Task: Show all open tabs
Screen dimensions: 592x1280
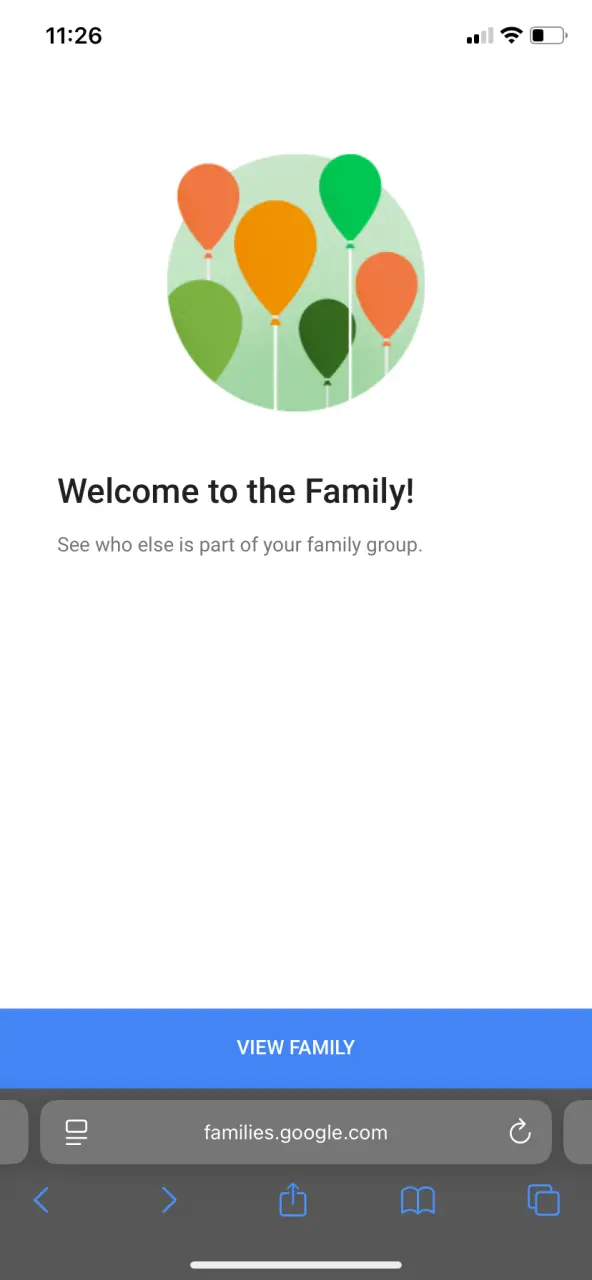Action: [x=543, y=1200]
